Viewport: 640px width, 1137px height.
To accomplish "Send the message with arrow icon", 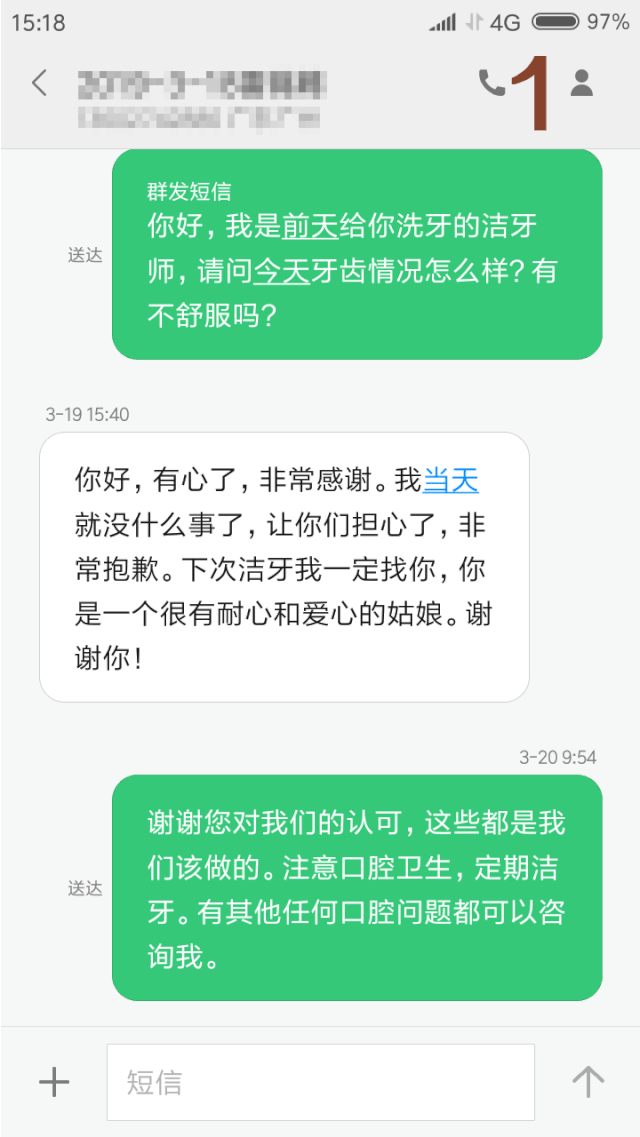I will (x=588, y=1082).
